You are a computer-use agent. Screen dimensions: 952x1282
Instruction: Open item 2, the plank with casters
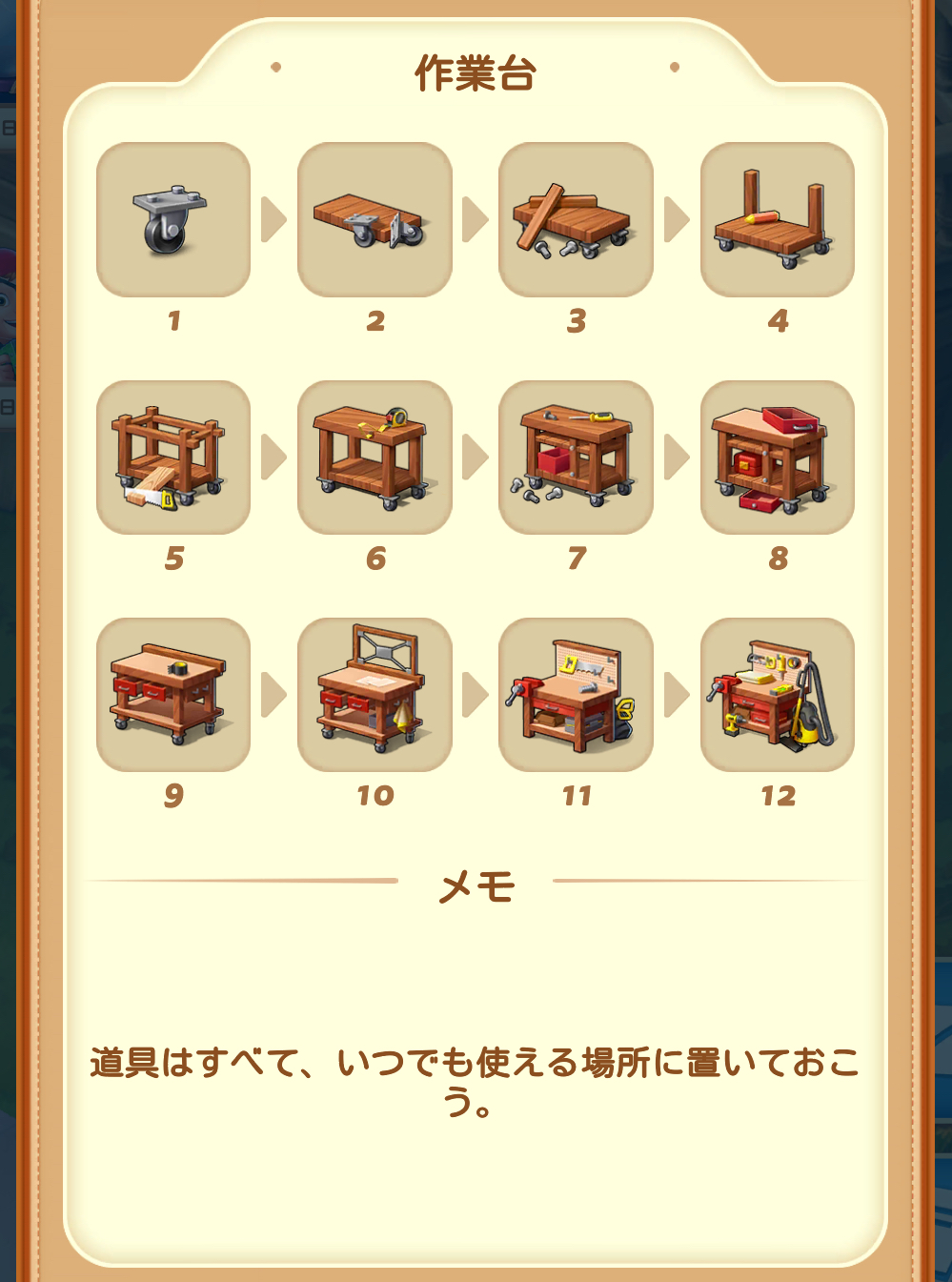pyautogui.click(x=375, y=220)
